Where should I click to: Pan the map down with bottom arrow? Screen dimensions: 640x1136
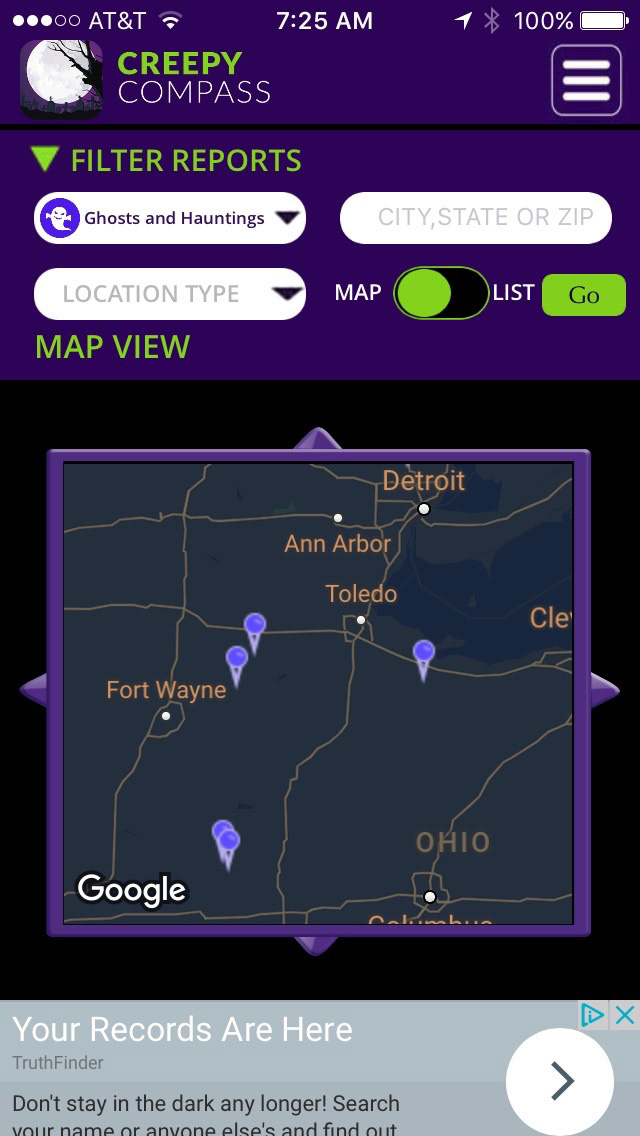tap(316, 945)
